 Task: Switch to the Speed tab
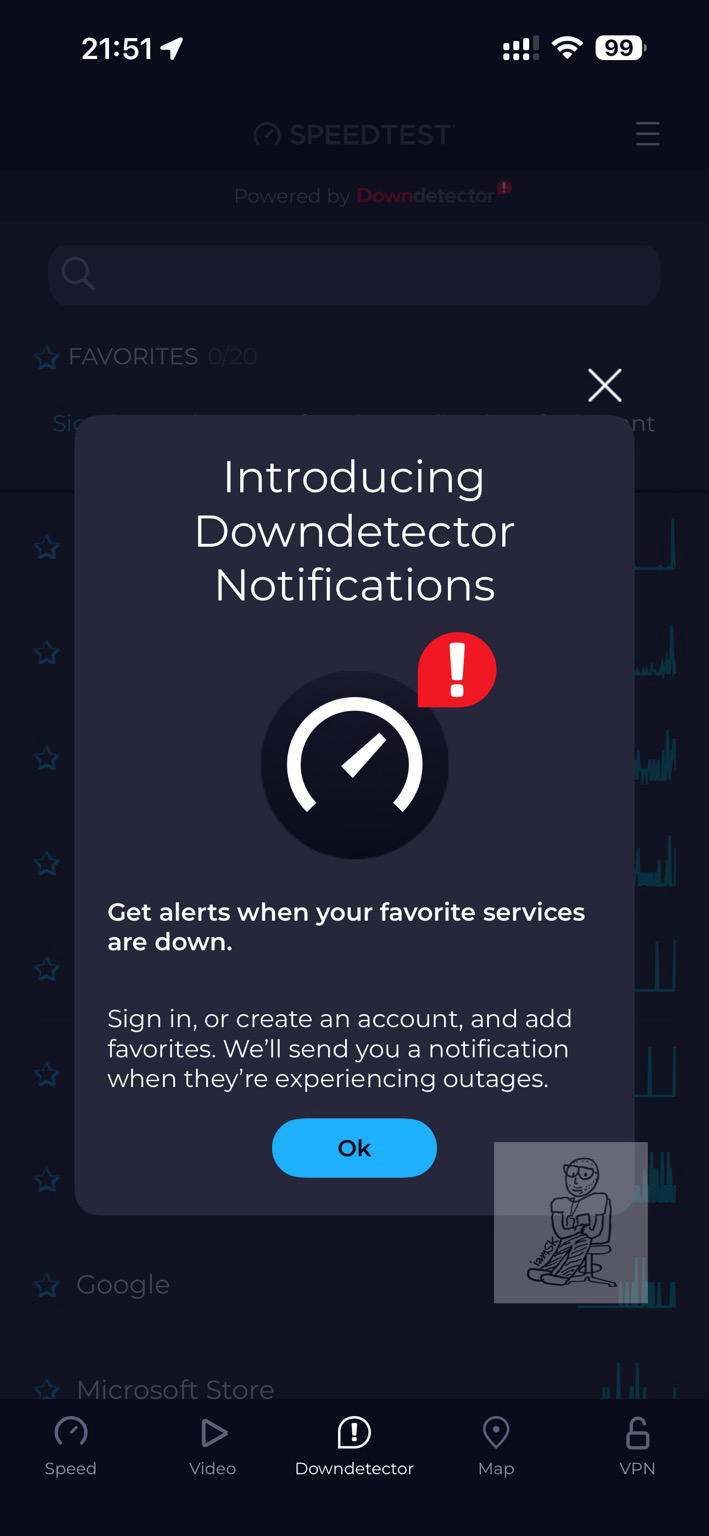point(71,1446)
